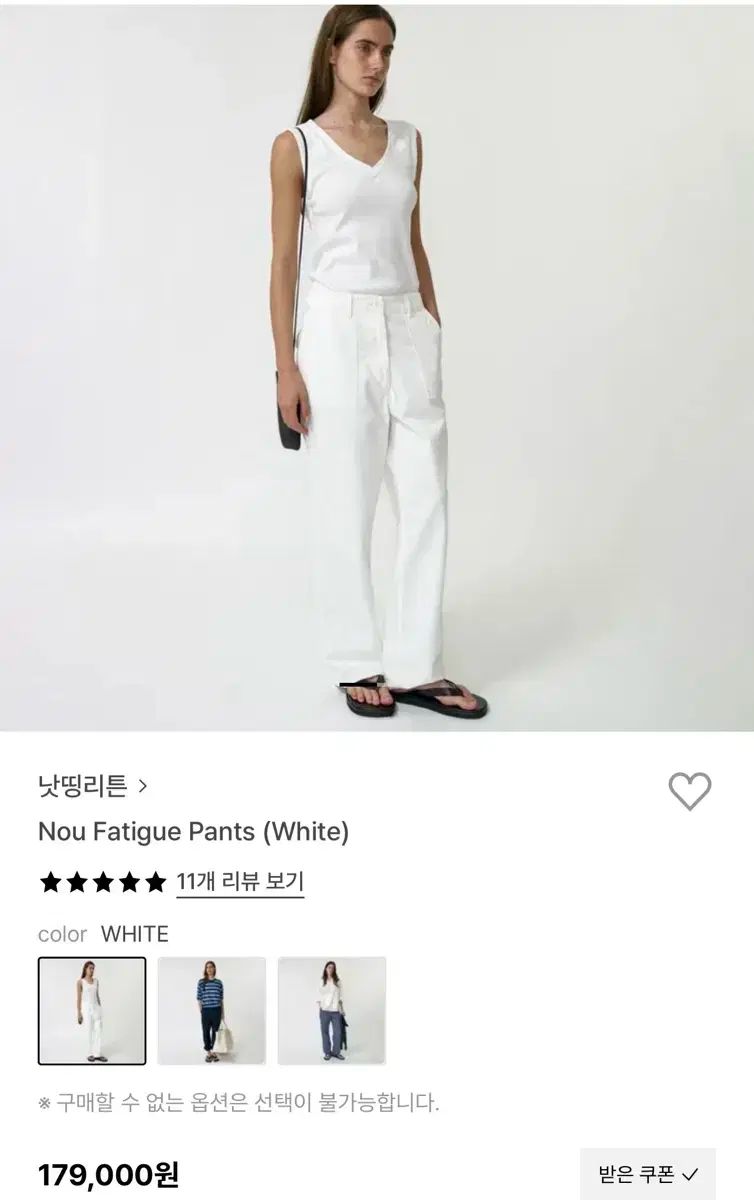Add Nou Fatigue Pants to wishlist
This screenshot has height=1200, width=754.
click(x=689, y=792)
